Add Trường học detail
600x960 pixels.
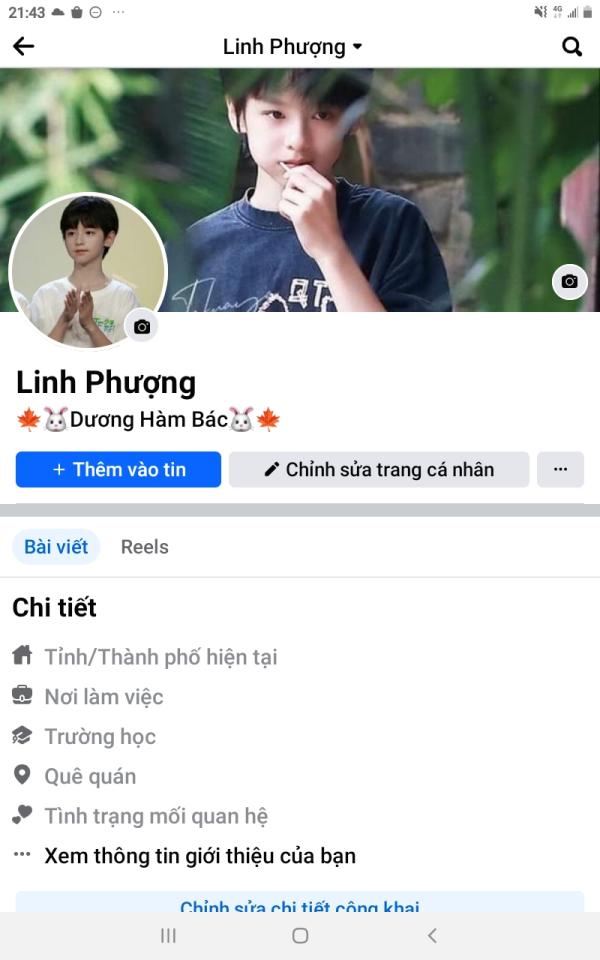coord(100,737)
